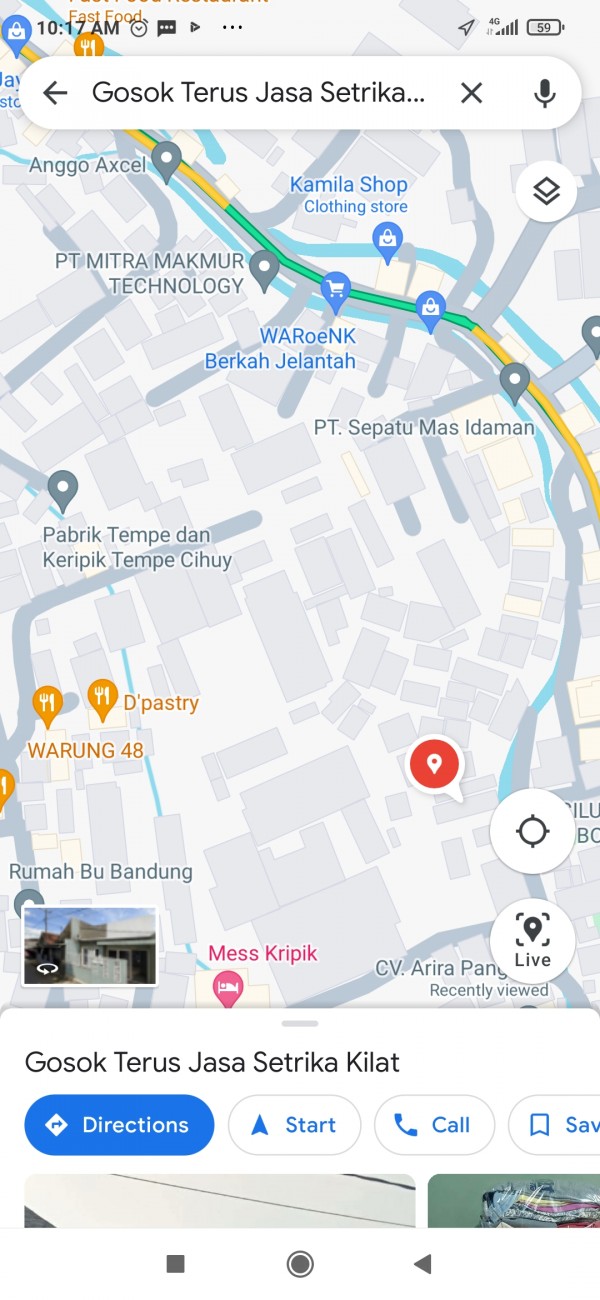Go back from the search result

55,93
